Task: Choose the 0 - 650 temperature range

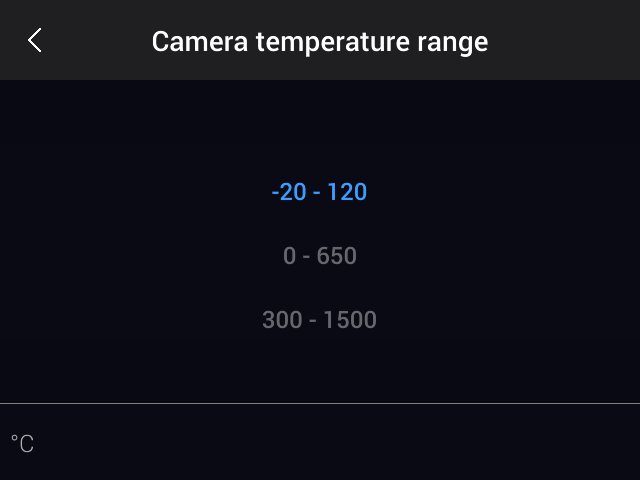Action: pos(319,256)
